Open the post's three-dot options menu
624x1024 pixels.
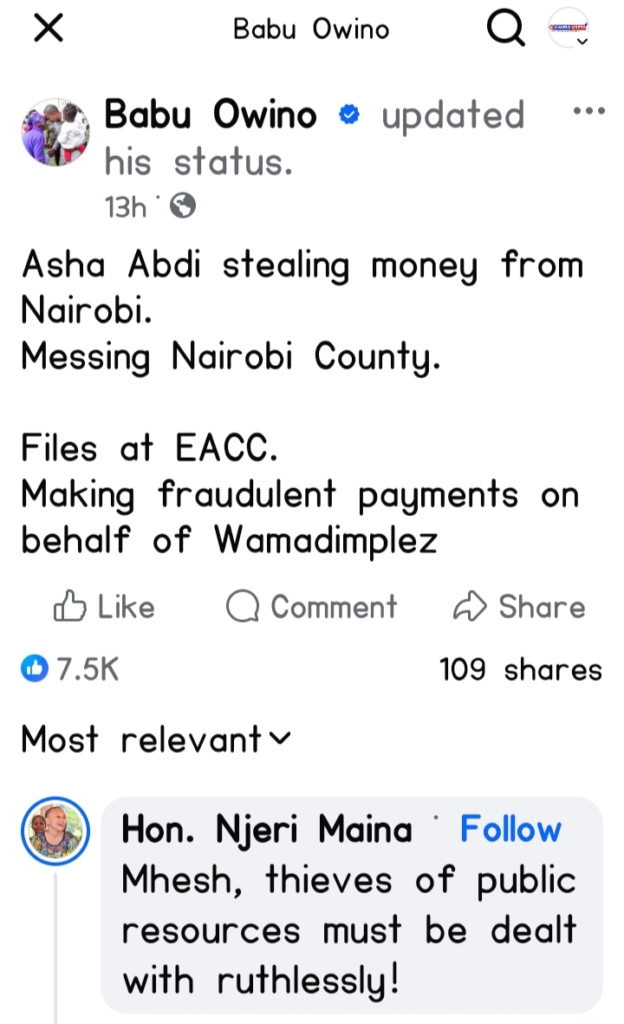588,112
